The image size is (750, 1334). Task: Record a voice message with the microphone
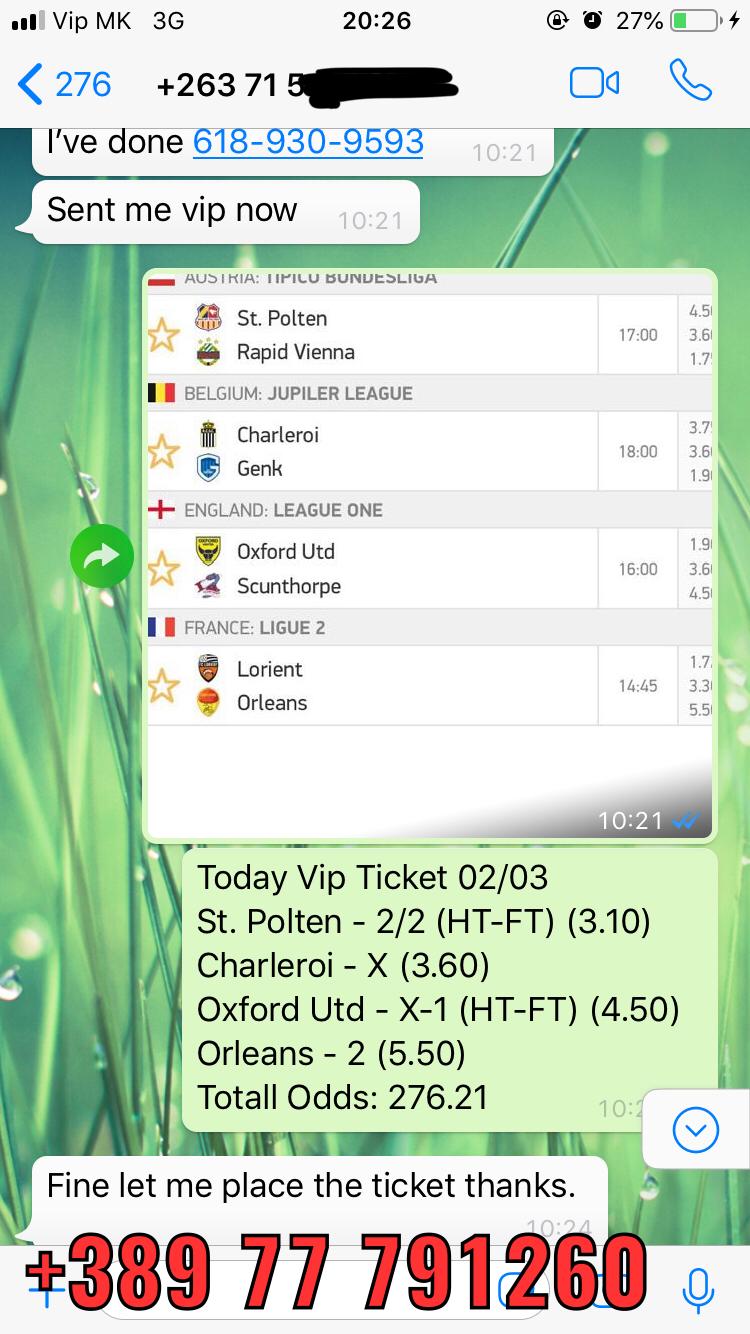pyautogui.click(x=698, y=1290)
